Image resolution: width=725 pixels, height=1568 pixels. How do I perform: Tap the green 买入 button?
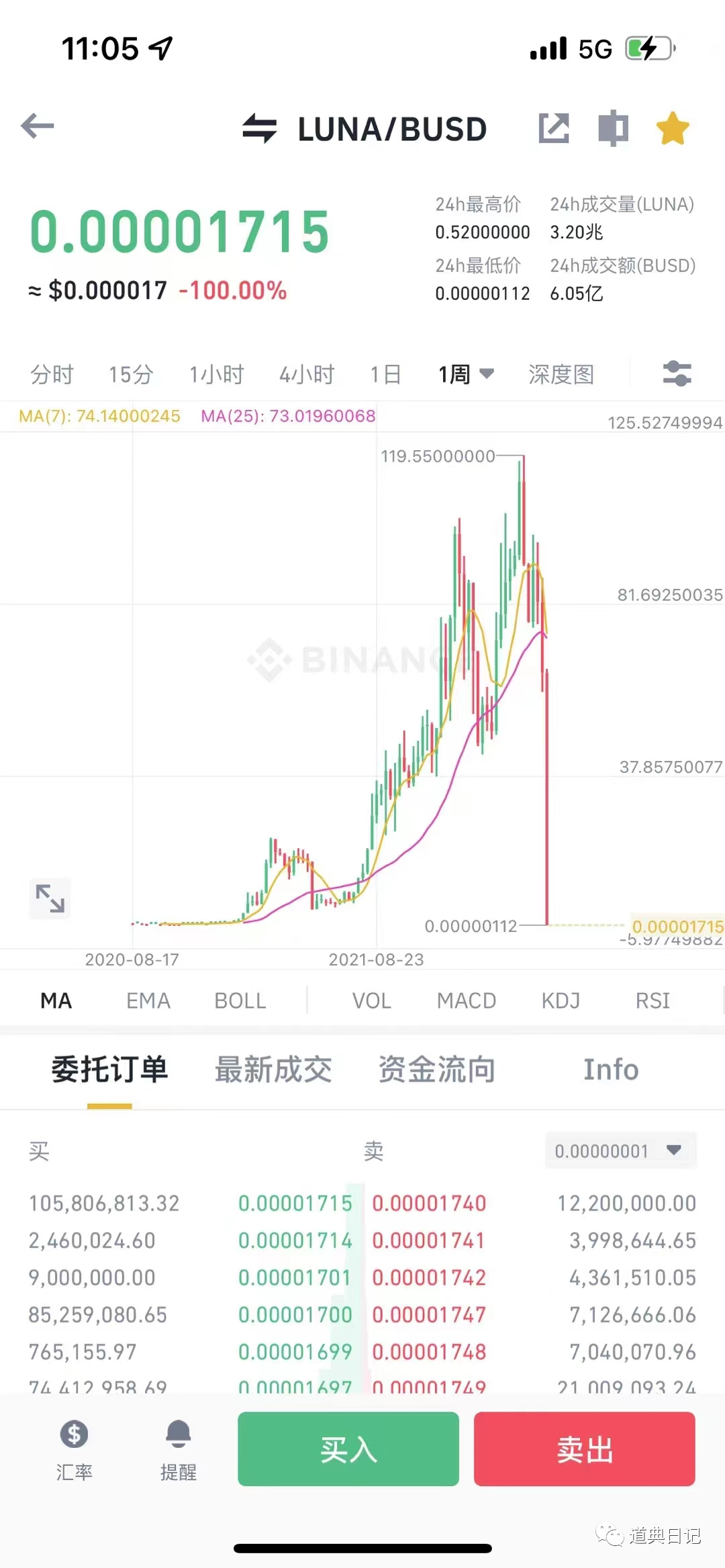[348, 1449]
